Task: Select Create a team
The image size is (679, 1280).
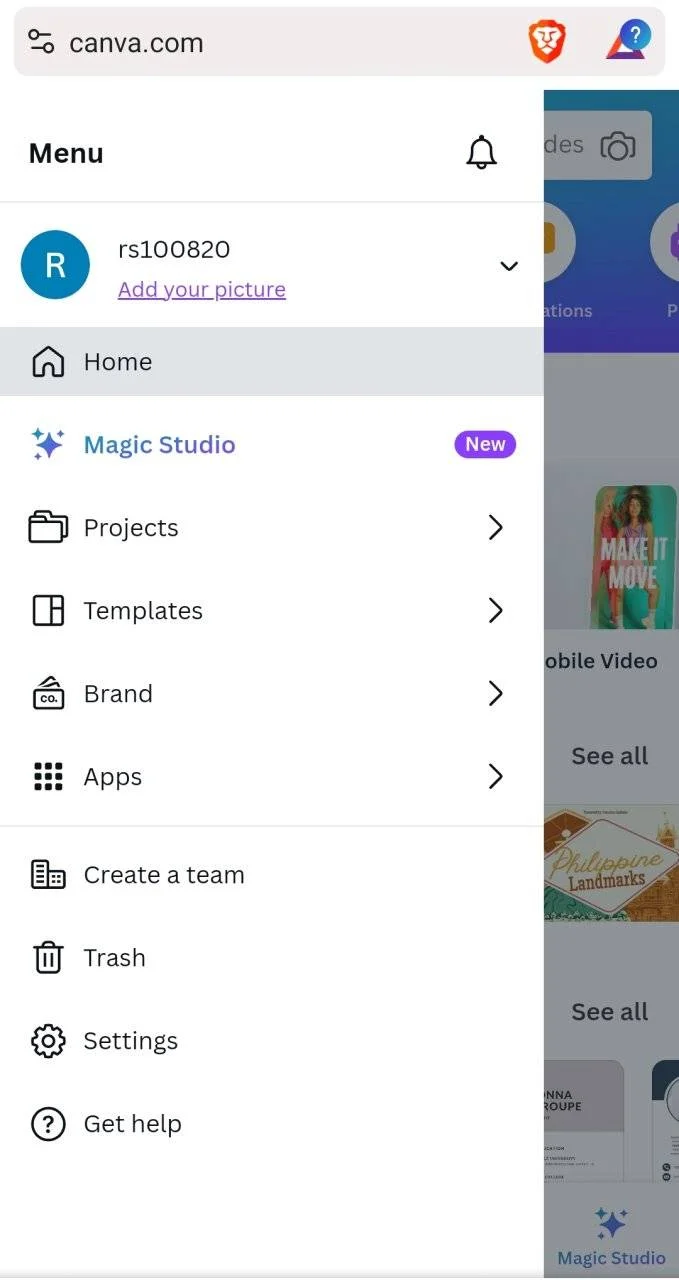Action: (272, 875)
